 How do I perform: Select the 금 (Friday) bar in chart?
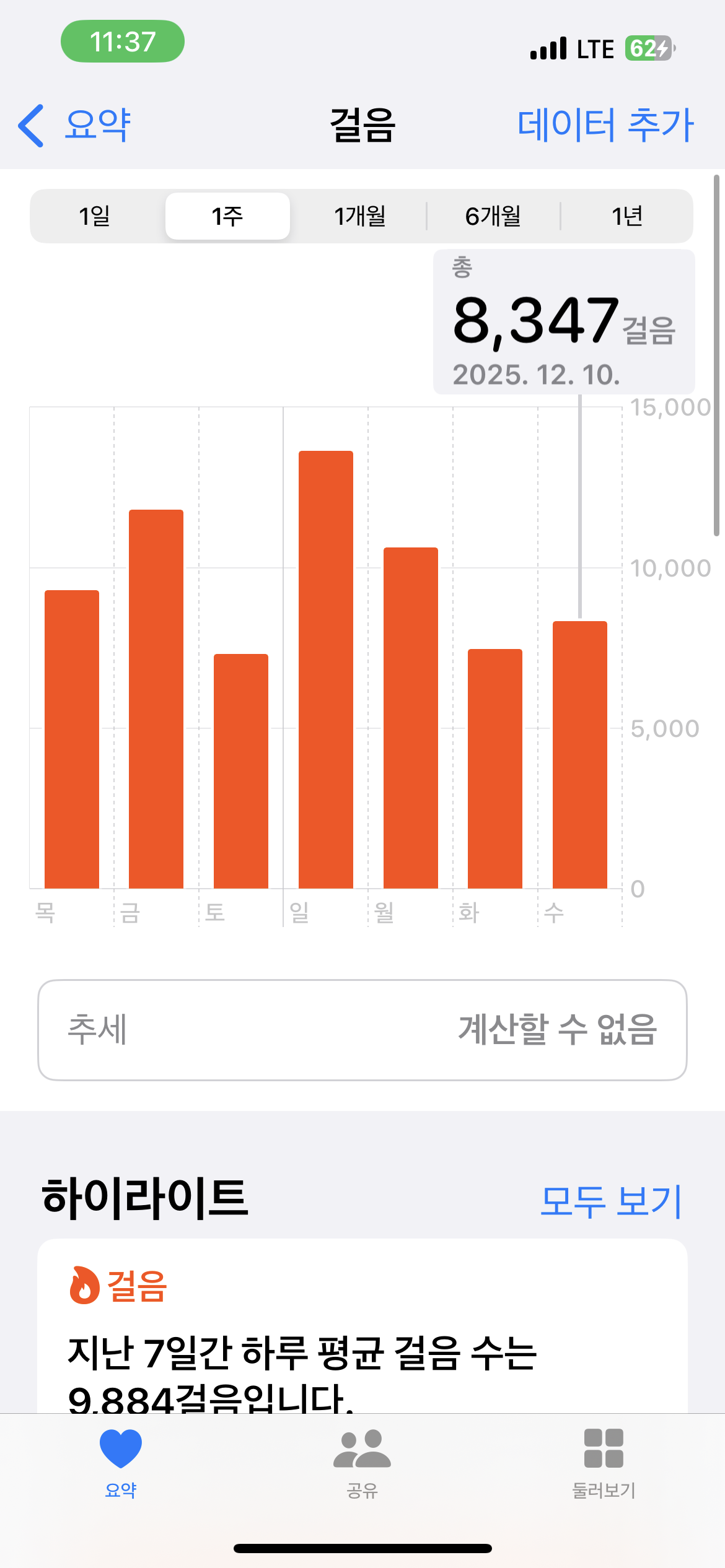pos(156,699)
